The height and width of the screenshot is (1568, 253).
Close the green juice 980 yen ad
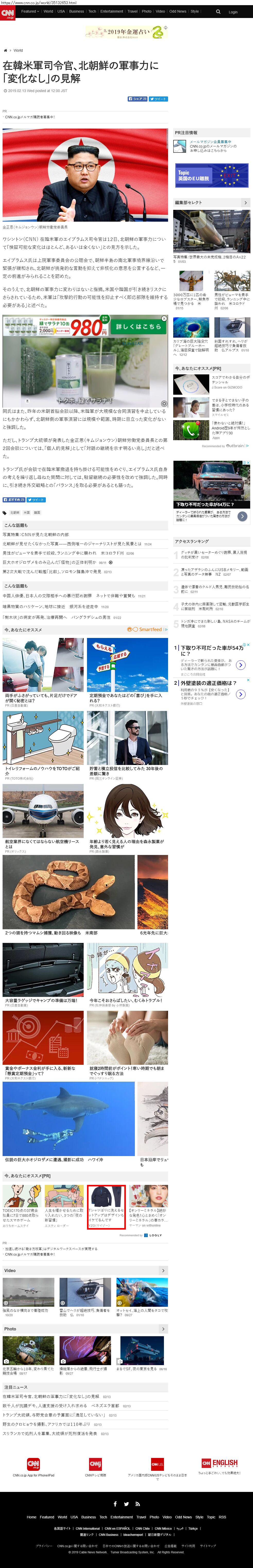163,318
